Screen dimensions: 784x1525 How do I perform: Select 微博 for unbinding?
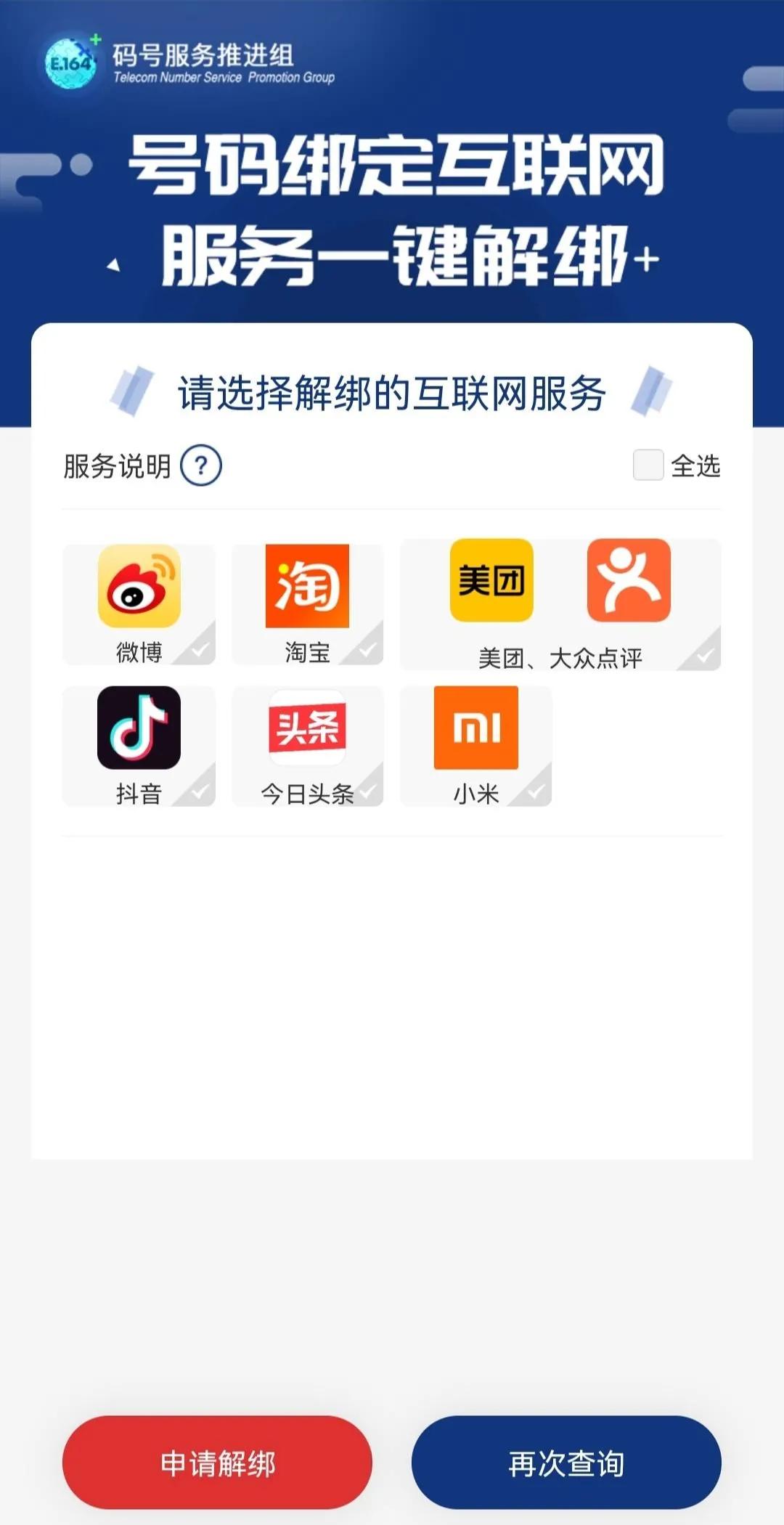tap(139, 604)
